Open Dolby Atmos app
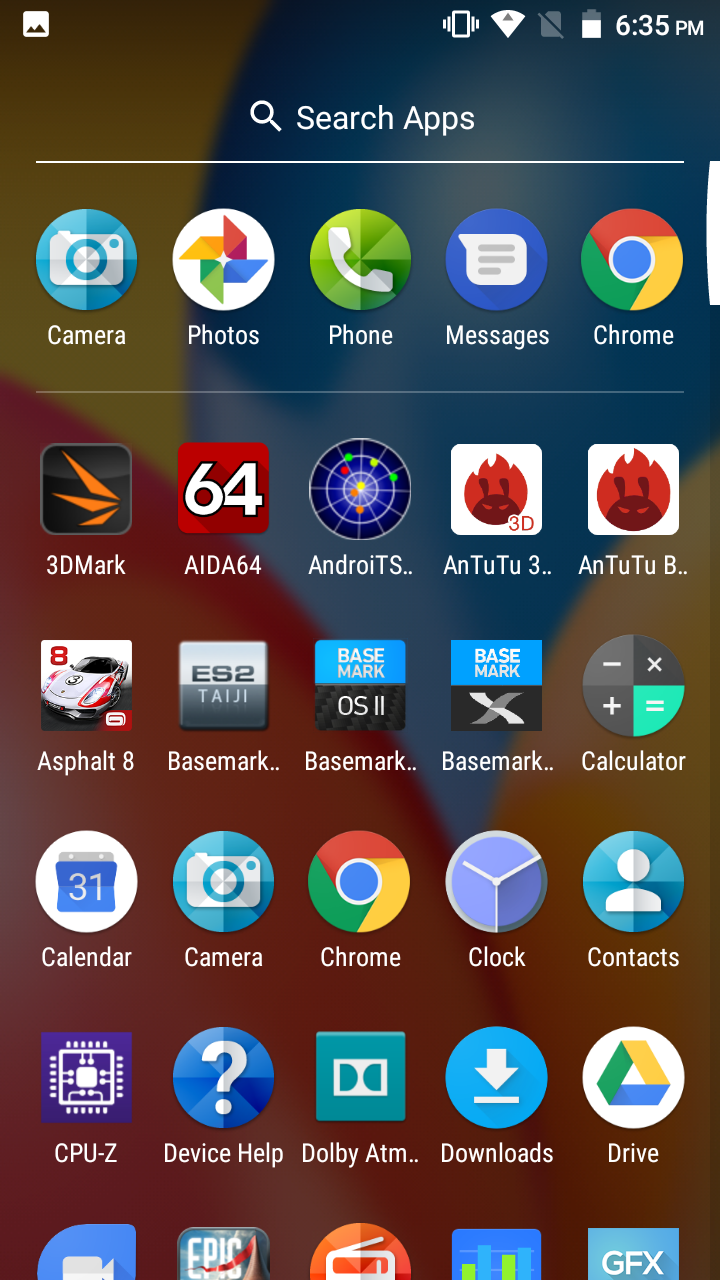This screenshot has width=720, height=1280. pyautogui.click(x=360, y=1077)
